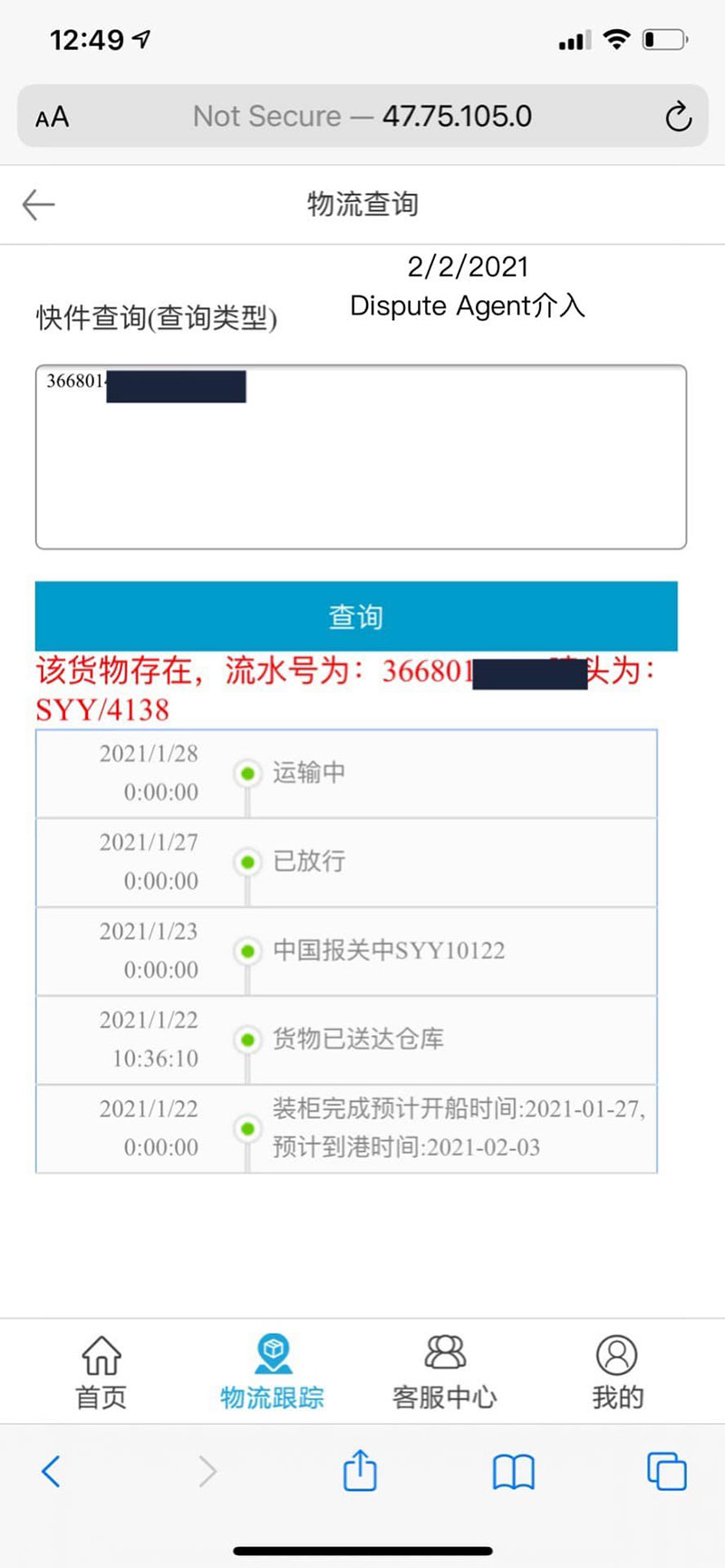Switch to 物流跟踪 tracking tab
The image size is (725, 1568).
[x=272, y=1372]
